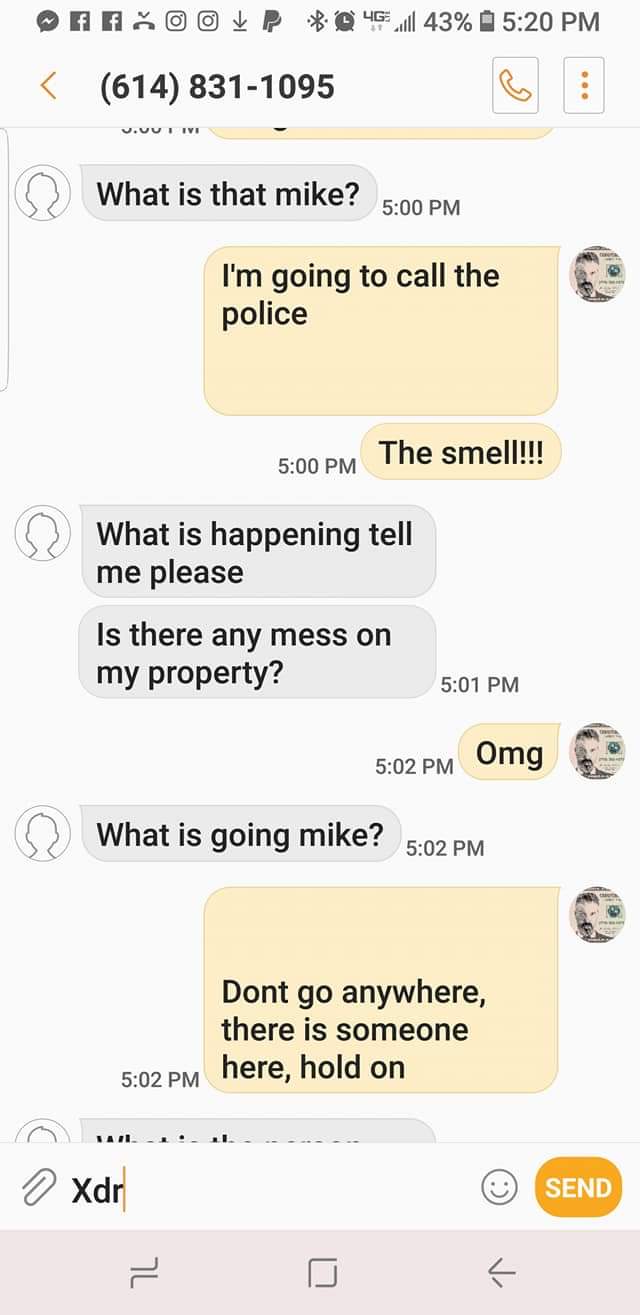Open the overflow menu
The height and width of the screenshot is (1315, 640).
pos(585,87)
